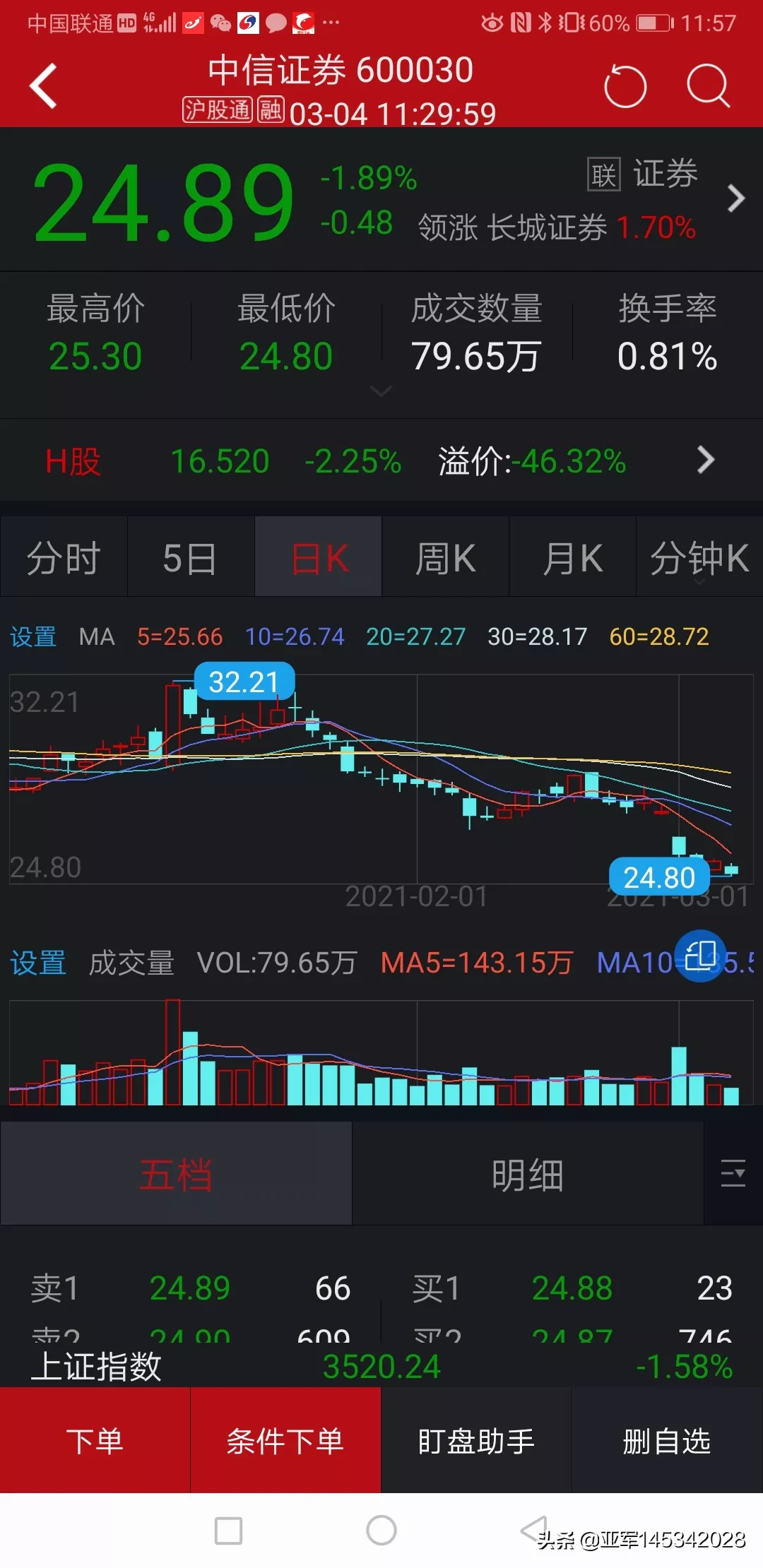Open 条件下单 conditional order
Image resolution: width=763 pixels, height=1568 pixels.
(285, 1441)
